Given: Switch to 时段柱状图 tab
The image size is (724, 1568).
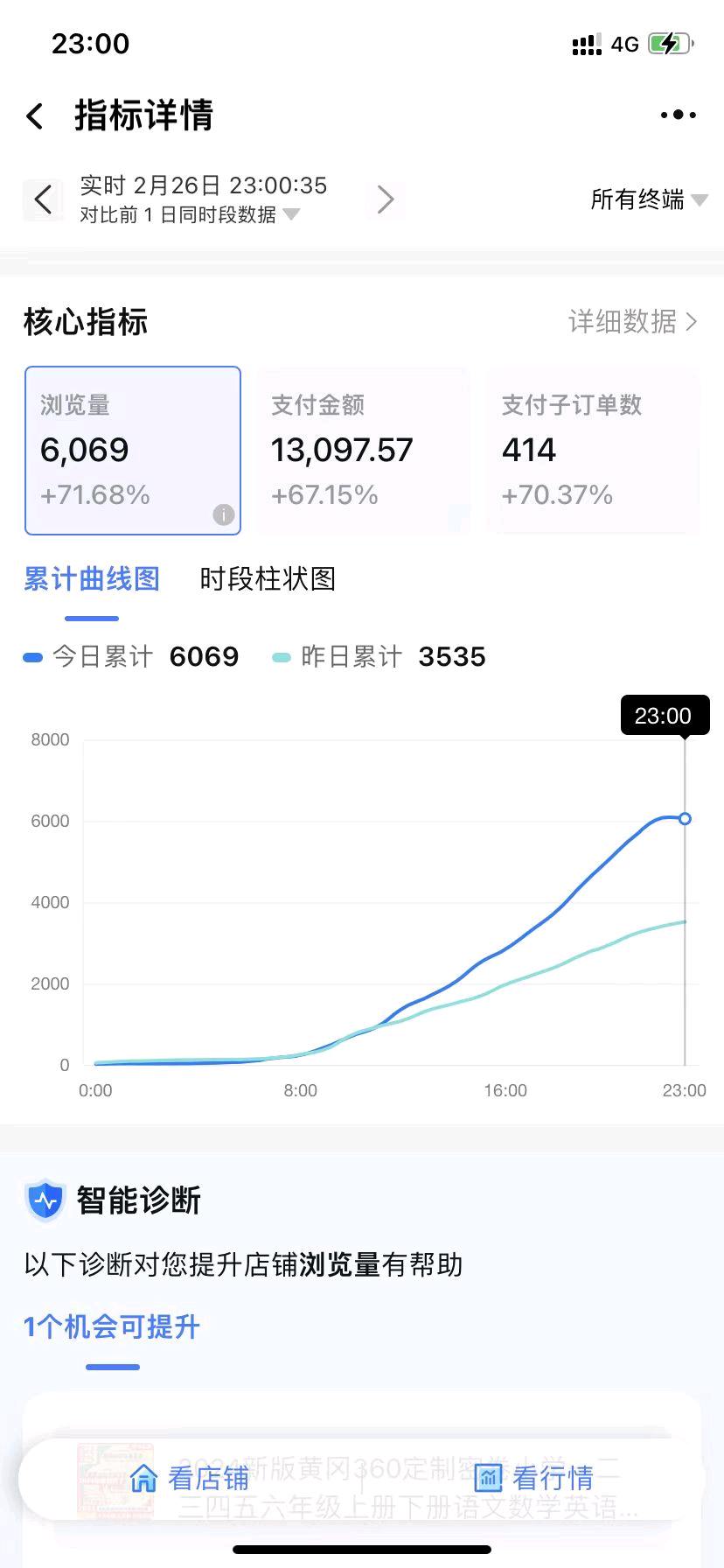Looking at the screenshot, I should click(268, 578).
